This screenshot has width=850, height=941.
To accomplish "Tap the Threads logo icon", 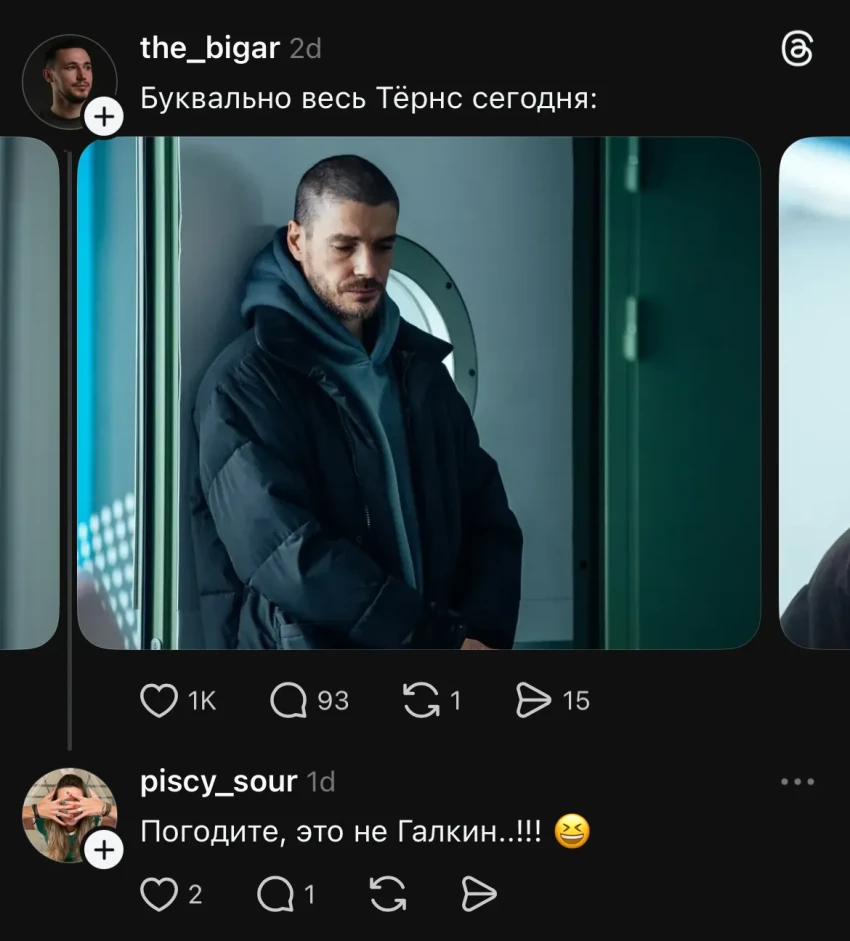I will coord(797,49).
